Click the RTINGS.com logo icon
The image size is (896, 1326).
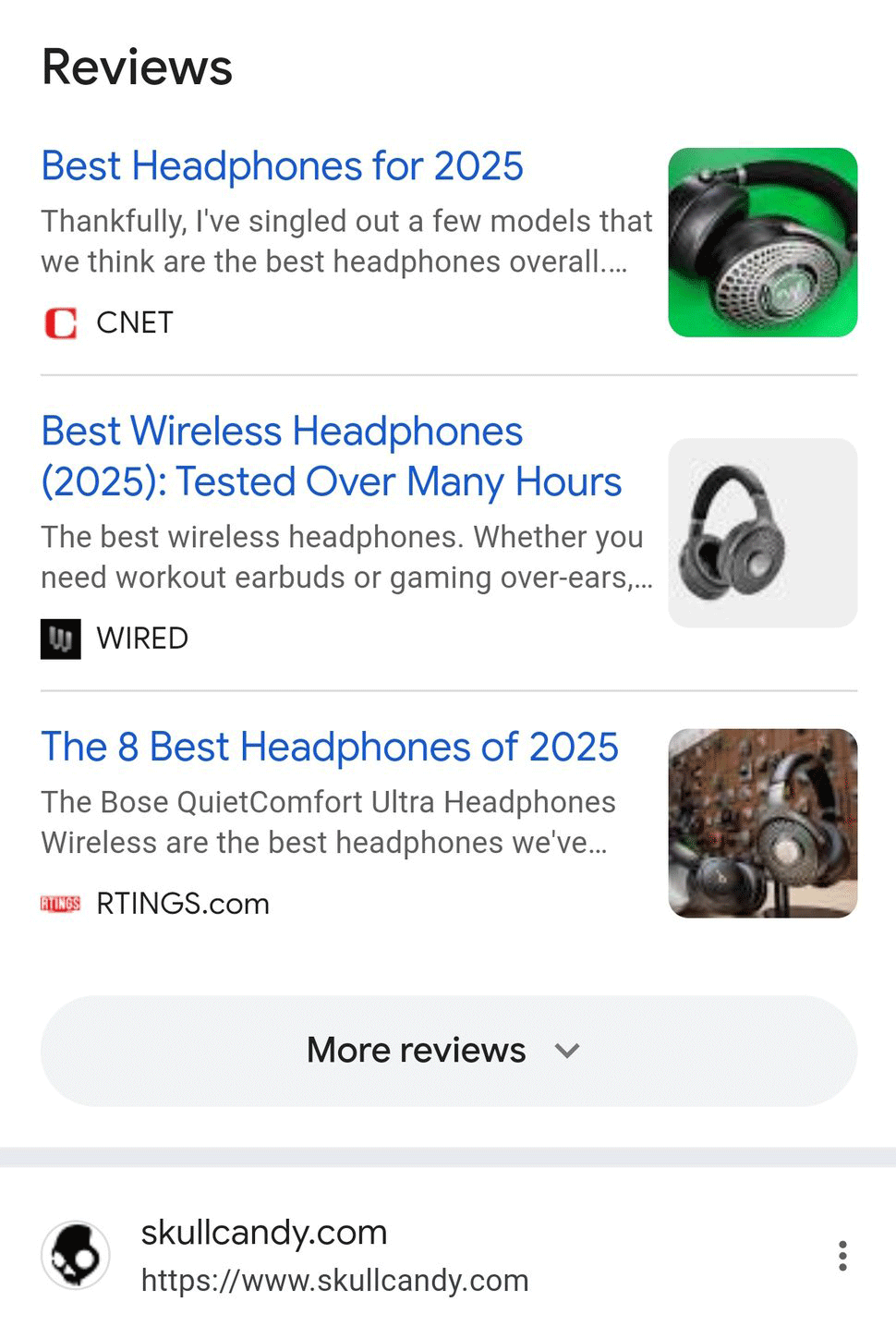click(x=59, y=904)
